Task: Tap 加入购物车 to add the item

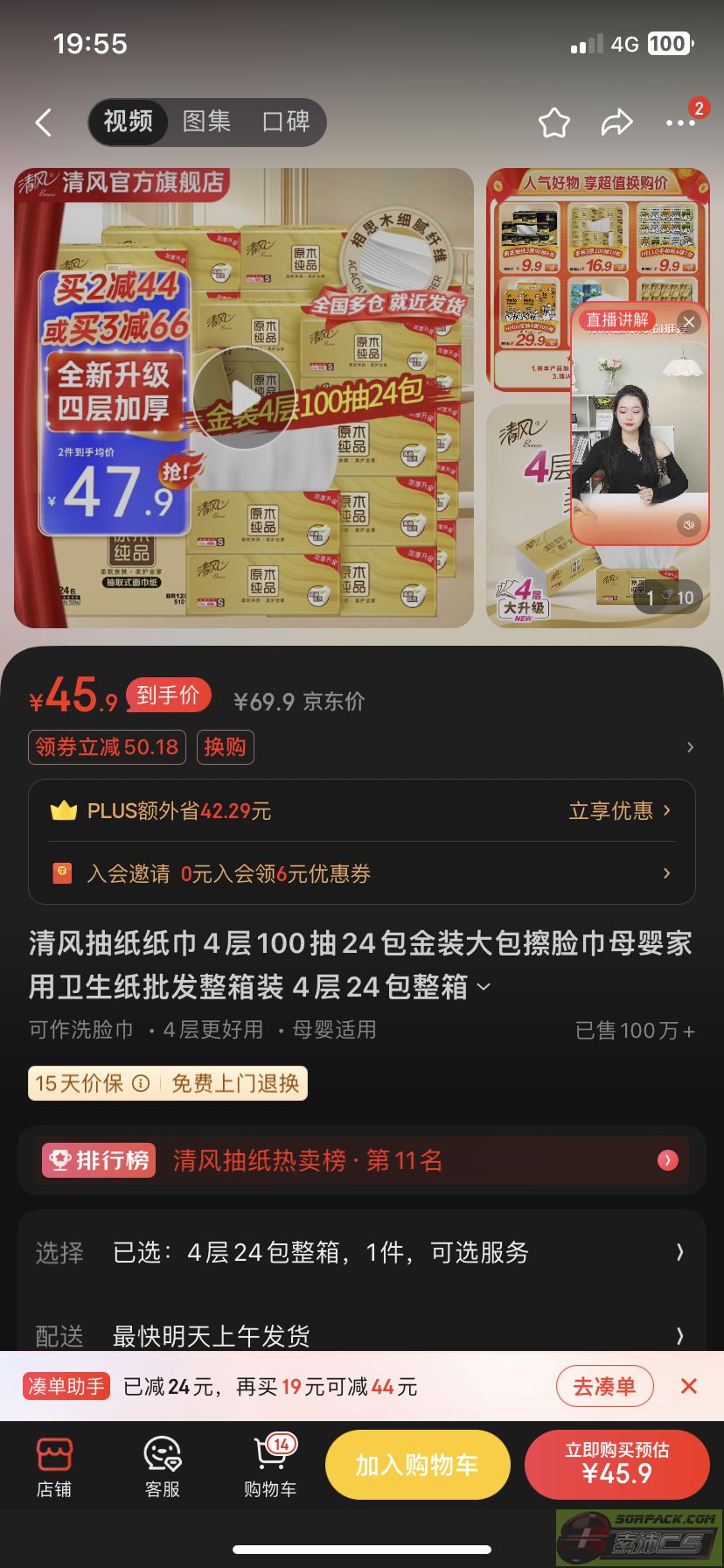Action: tap(417, 1465)
